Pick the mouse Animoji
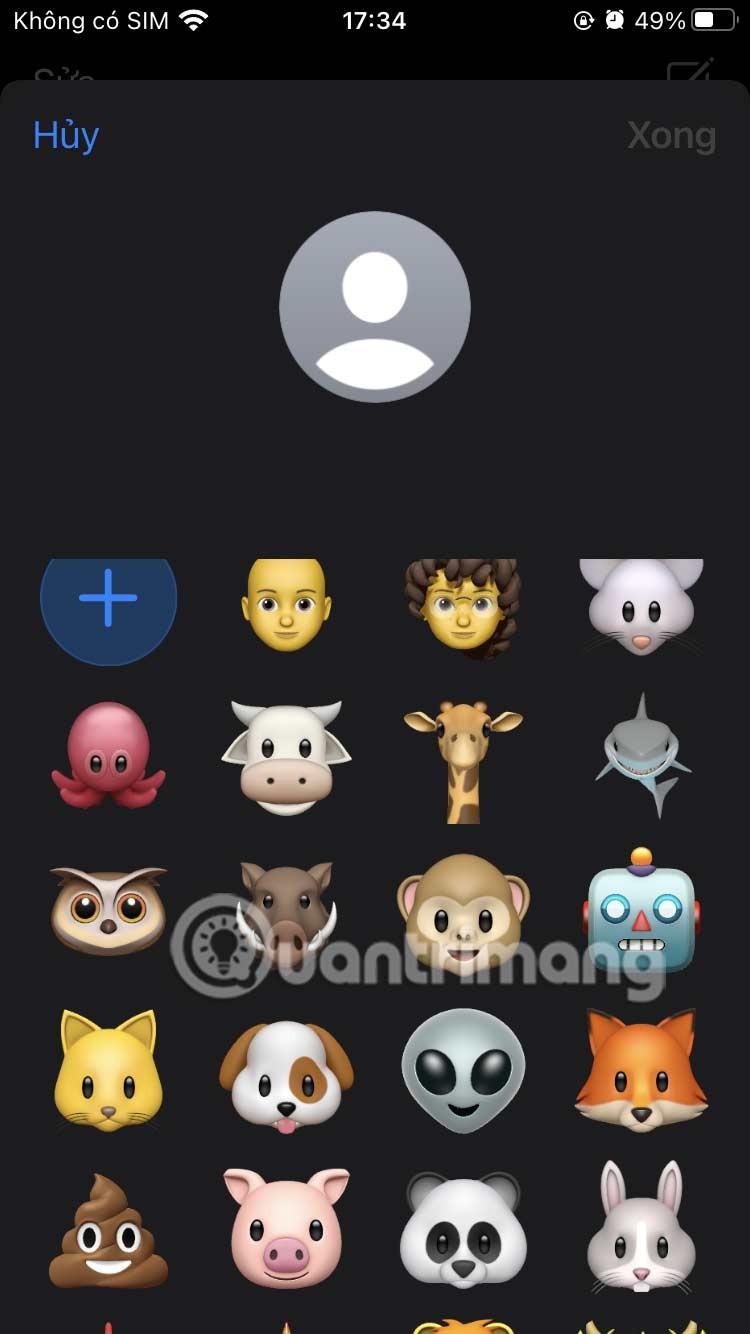This screenshot has height=1334, width=750. (x=642, y=606)
